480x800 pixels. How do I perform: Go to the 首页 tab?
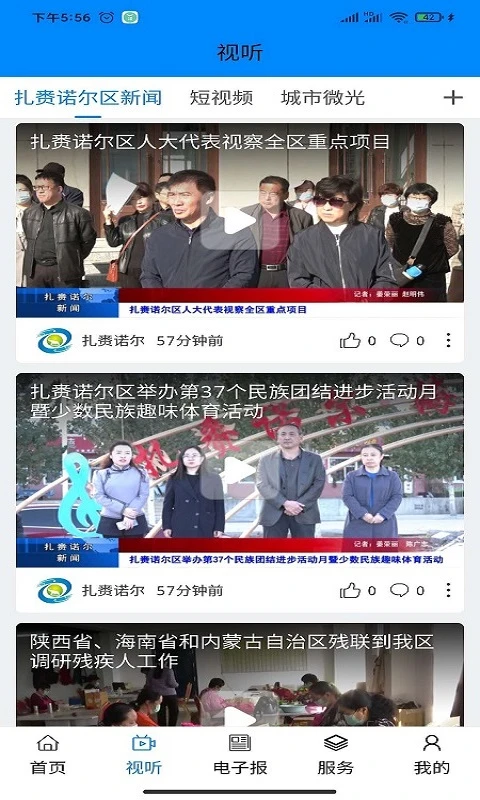pyautogui.click(x=48, y=756)
